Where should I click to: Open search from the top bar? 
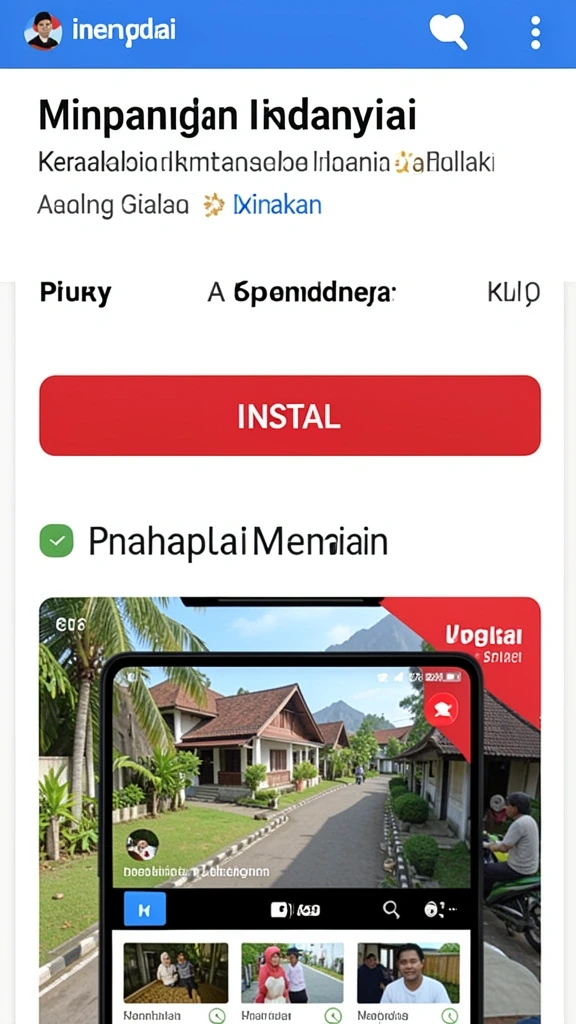click(x=448, y=31)
